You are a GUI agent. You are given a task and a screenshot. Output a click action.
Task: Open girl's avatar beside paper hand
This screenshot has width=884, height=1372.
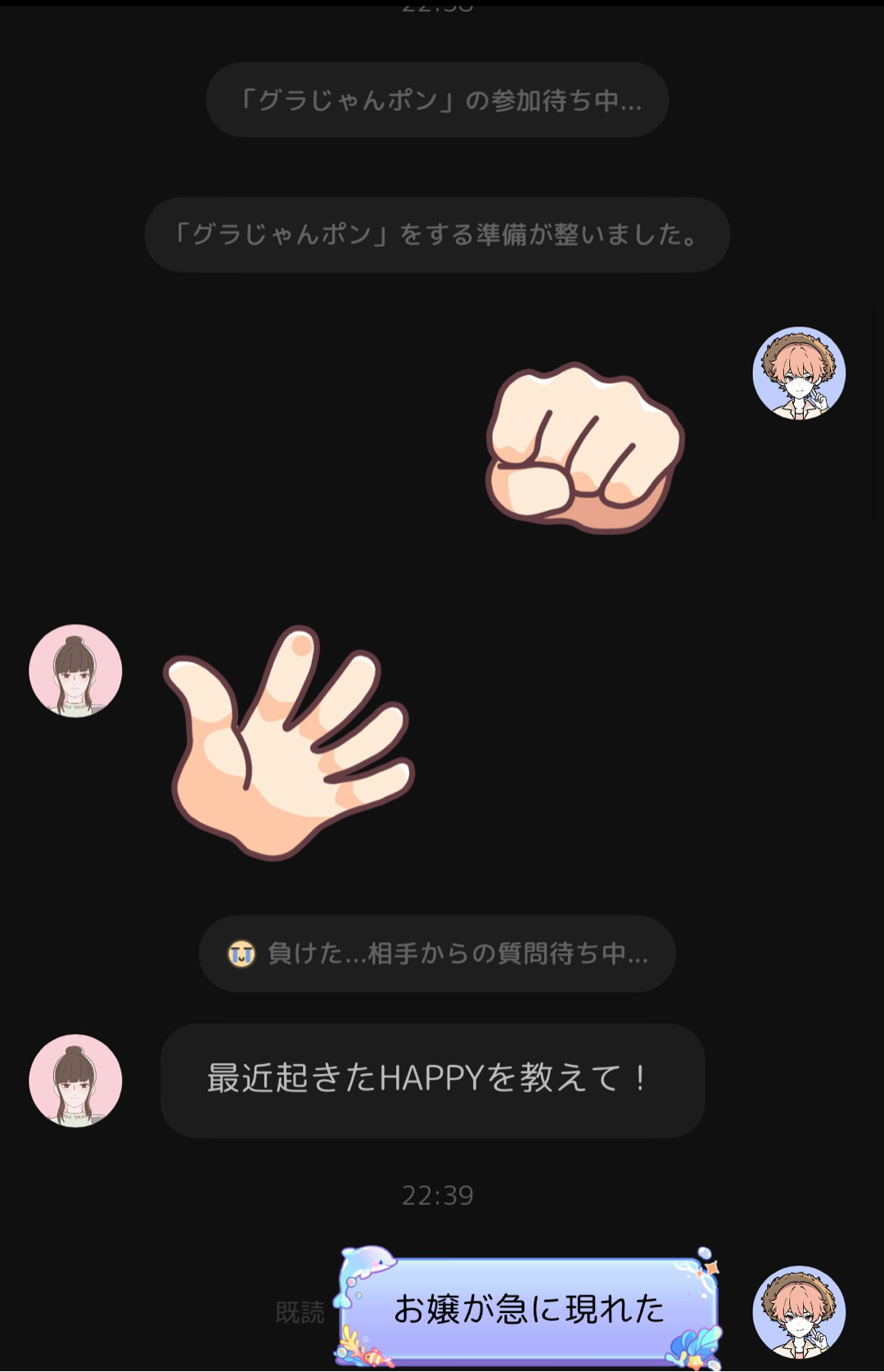(75, 670)
